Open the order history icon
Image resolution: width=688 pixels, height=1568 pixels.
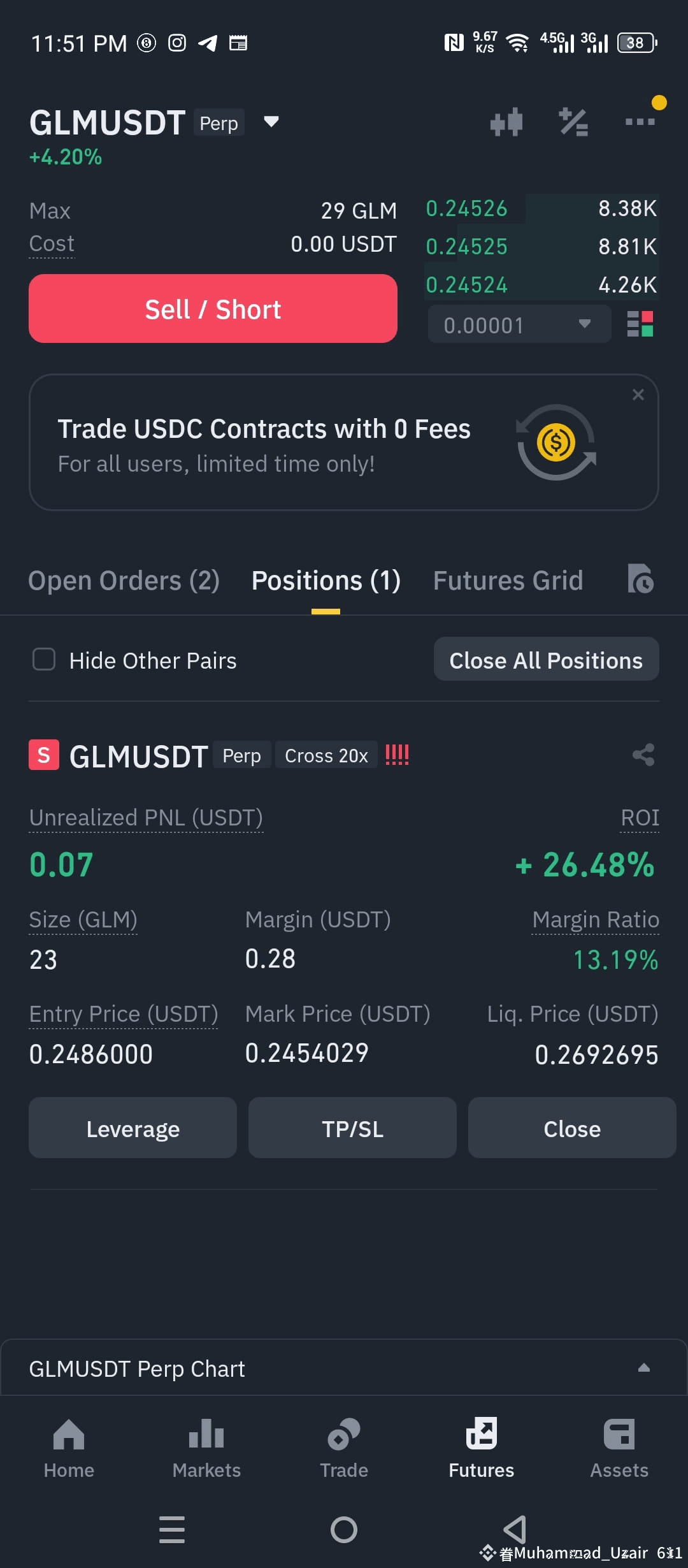coord(640,579)
